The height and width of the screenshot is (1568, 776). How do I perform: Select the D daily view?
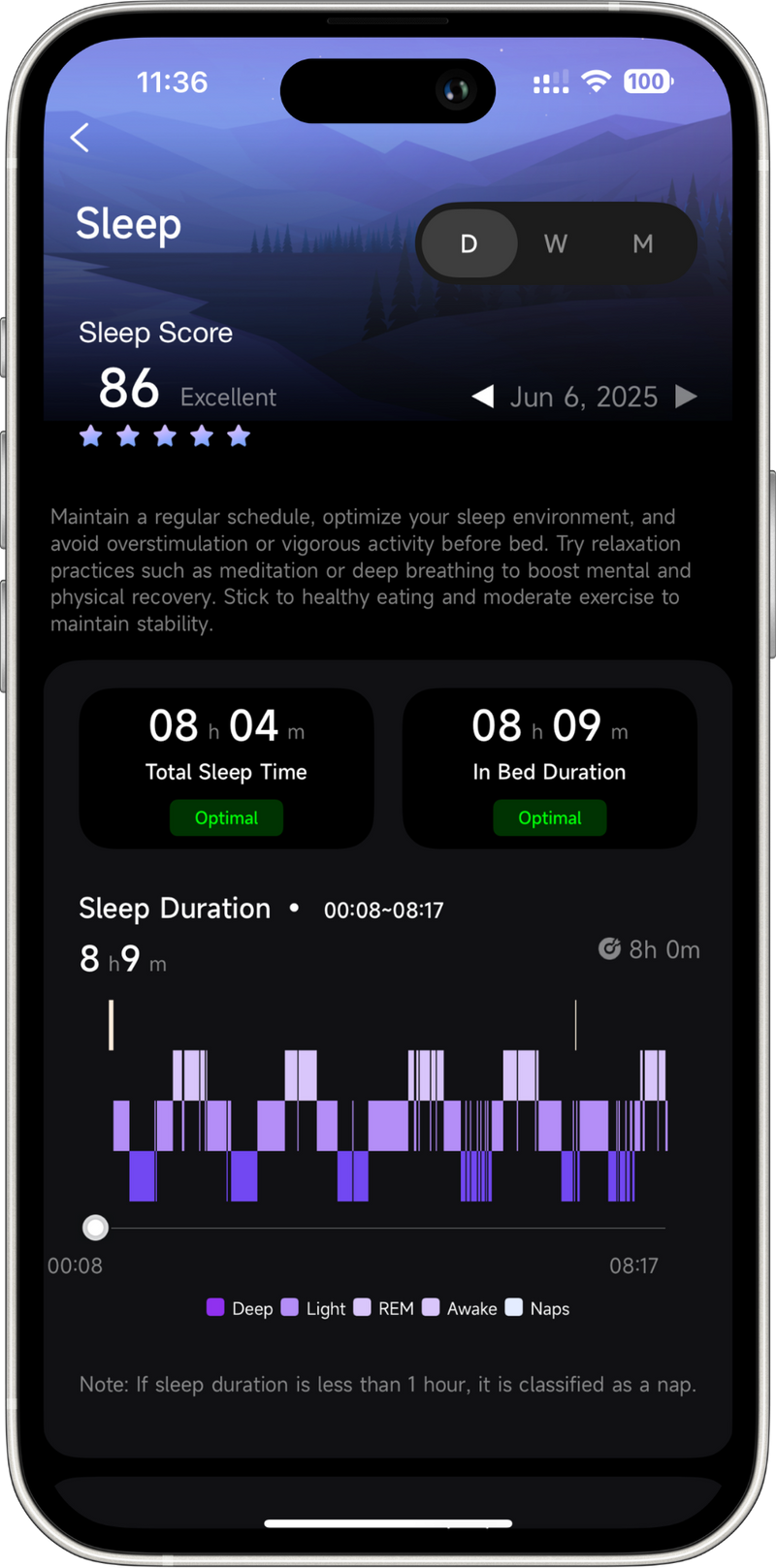tap(469, 243)
